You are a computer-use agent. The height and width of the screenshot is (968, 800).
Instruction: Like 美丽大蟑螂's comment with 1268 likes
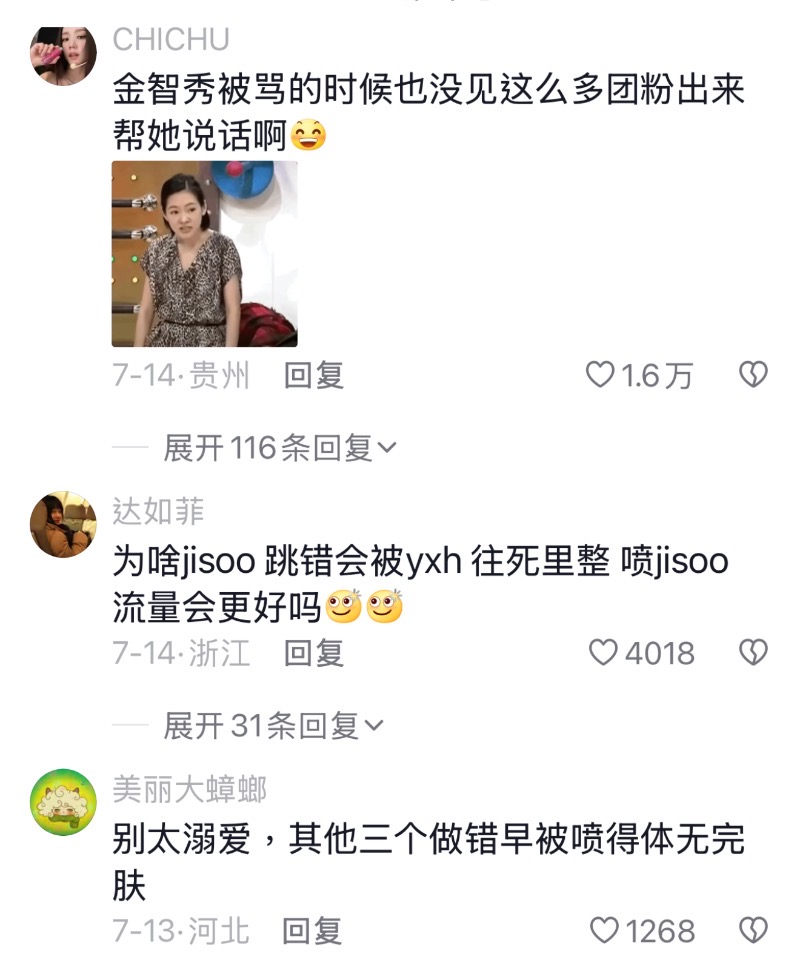coord(604,931)
